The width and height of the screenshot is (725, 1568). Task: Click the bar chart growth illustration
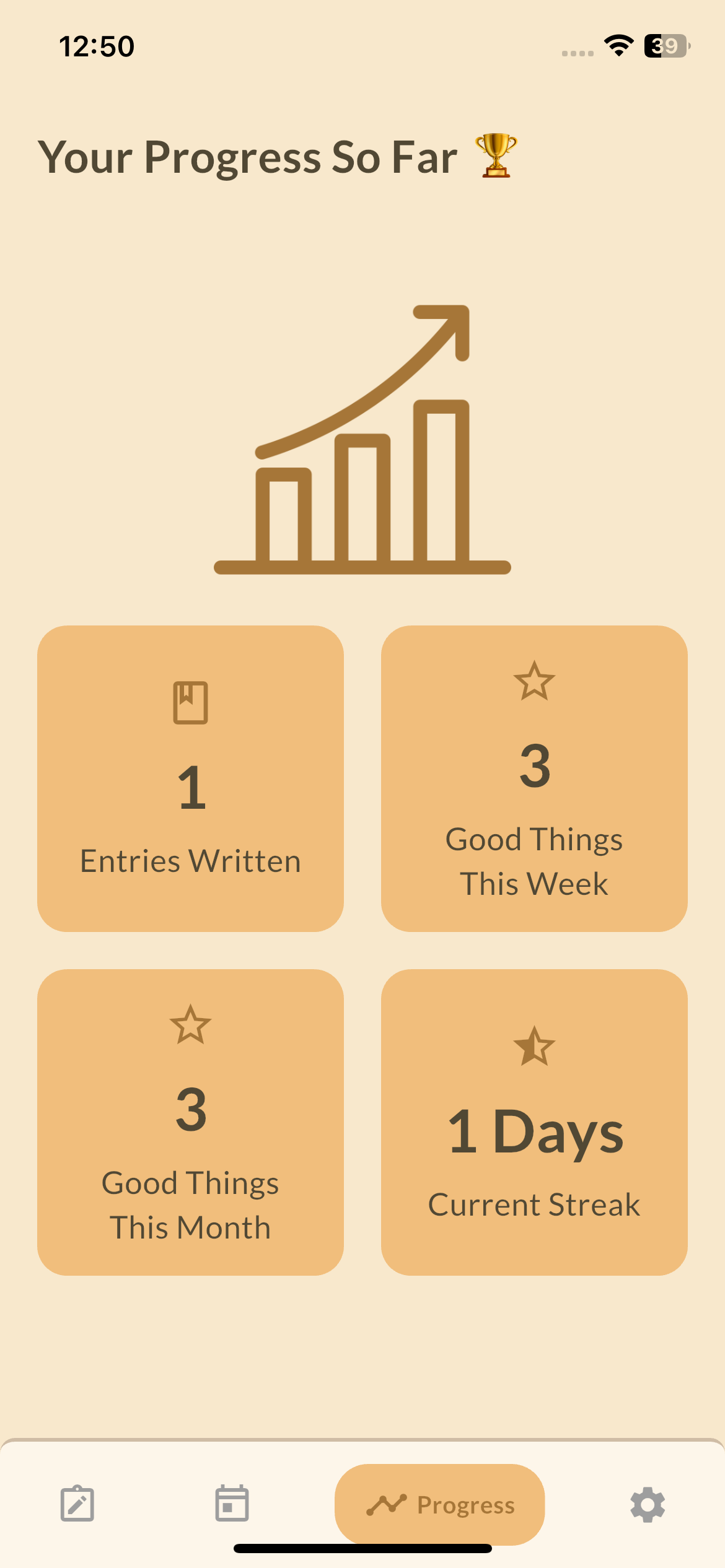click(362, 440)
